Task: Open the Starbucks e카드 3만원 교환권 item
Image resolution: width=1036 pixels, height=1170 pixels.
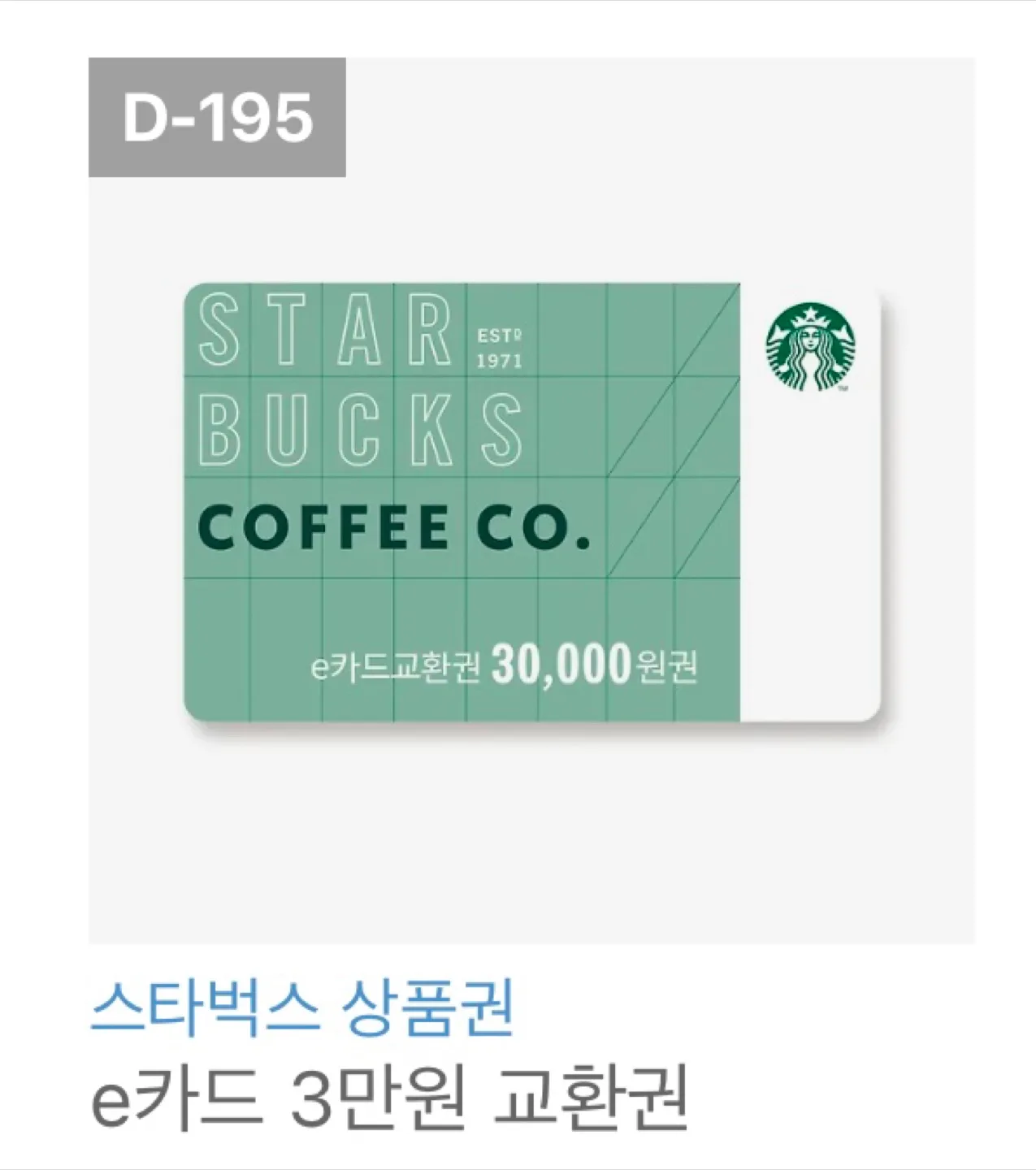Action: pyautogui.click(x=531, y=501)
